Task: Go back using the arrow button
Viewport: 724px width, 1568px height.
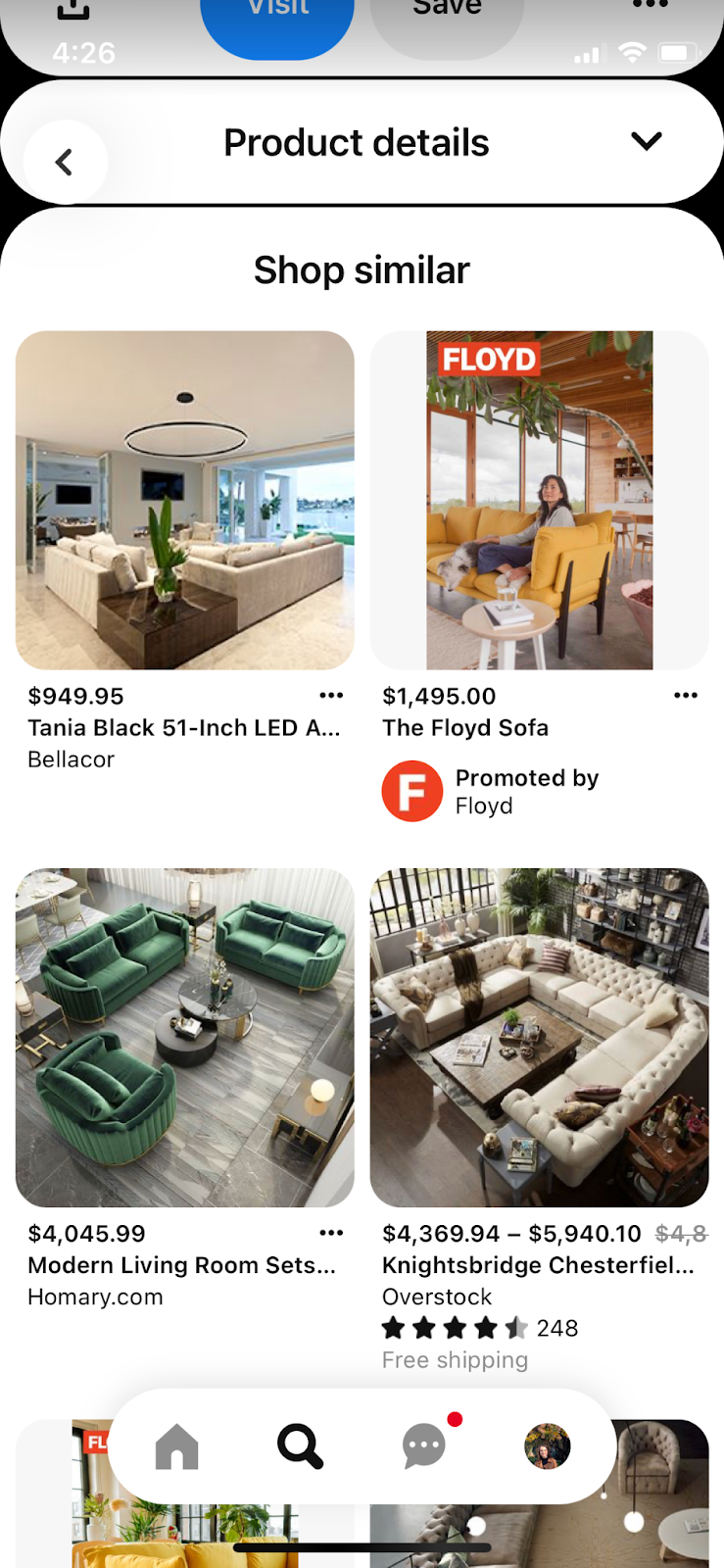Action: tap(65, 162)
